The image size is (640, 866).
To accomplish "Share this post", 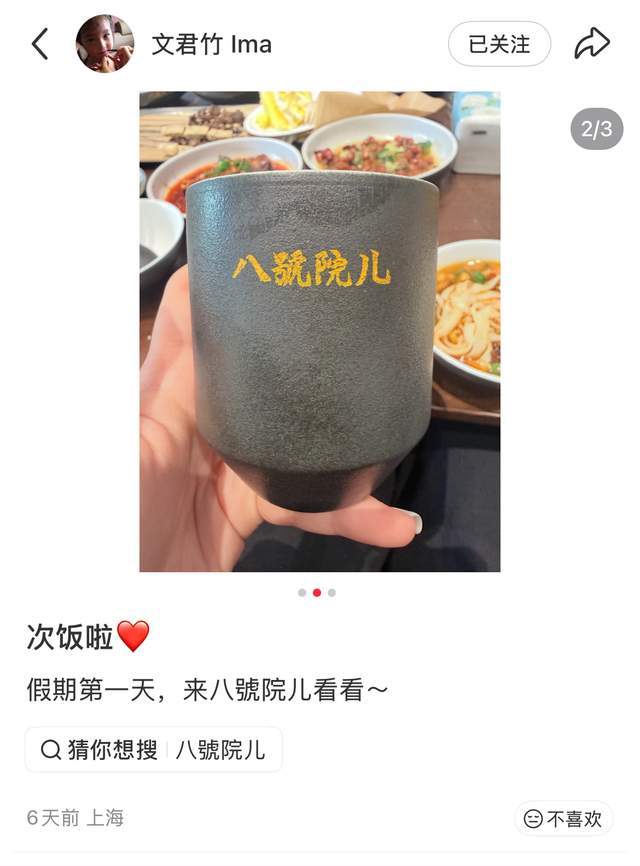I will 592,44.
